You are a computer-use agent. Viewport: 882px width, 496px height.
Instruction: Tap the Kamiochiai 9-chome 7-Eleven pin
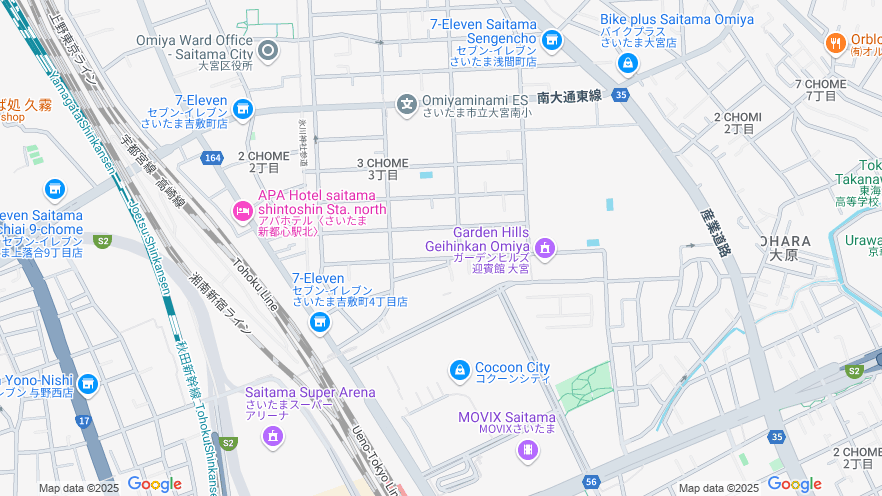pyautogui.click(x=54, y=189)
